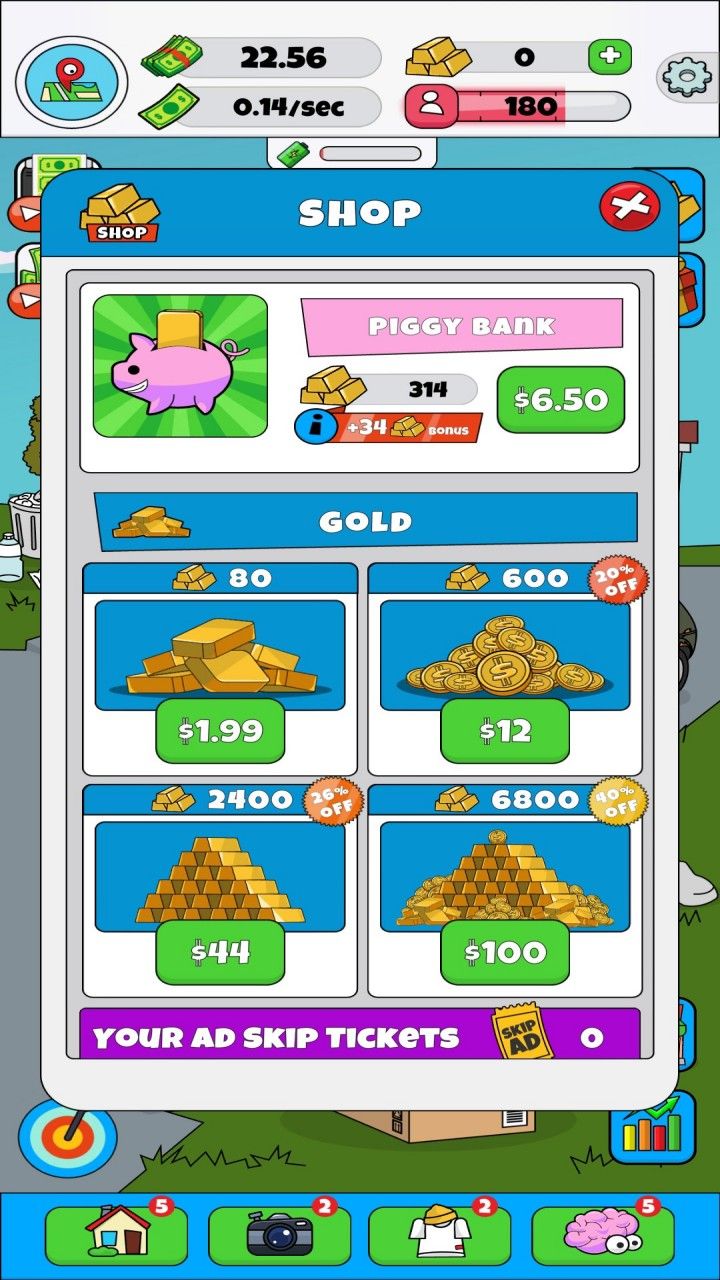Image resolution: width=720 pixels, height=1280 pixels.
Task: Switch to the camera tab
Action: (279, 1236)
